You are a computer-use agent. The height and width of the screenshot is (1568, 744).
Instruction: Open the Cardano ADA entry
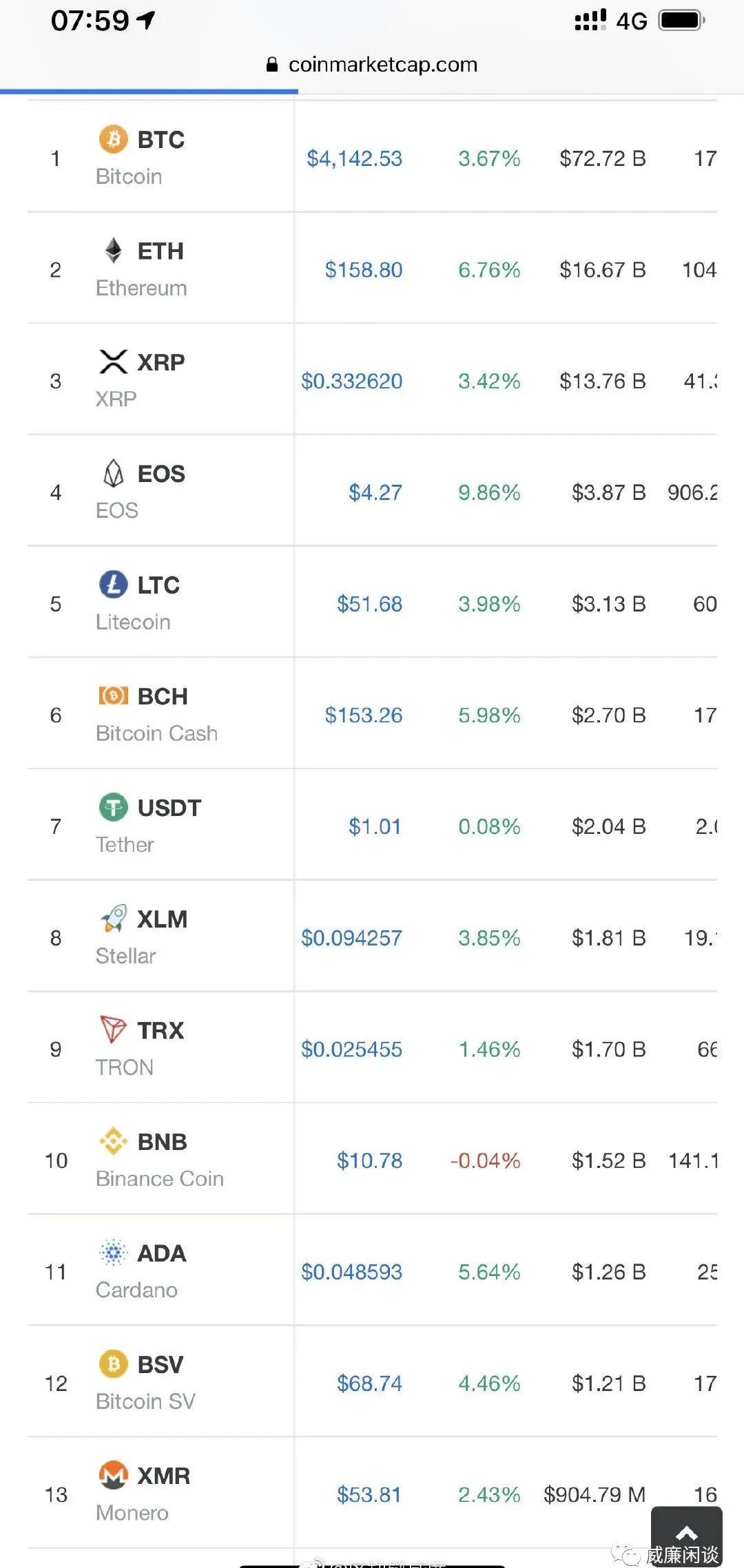(161, 1254)
